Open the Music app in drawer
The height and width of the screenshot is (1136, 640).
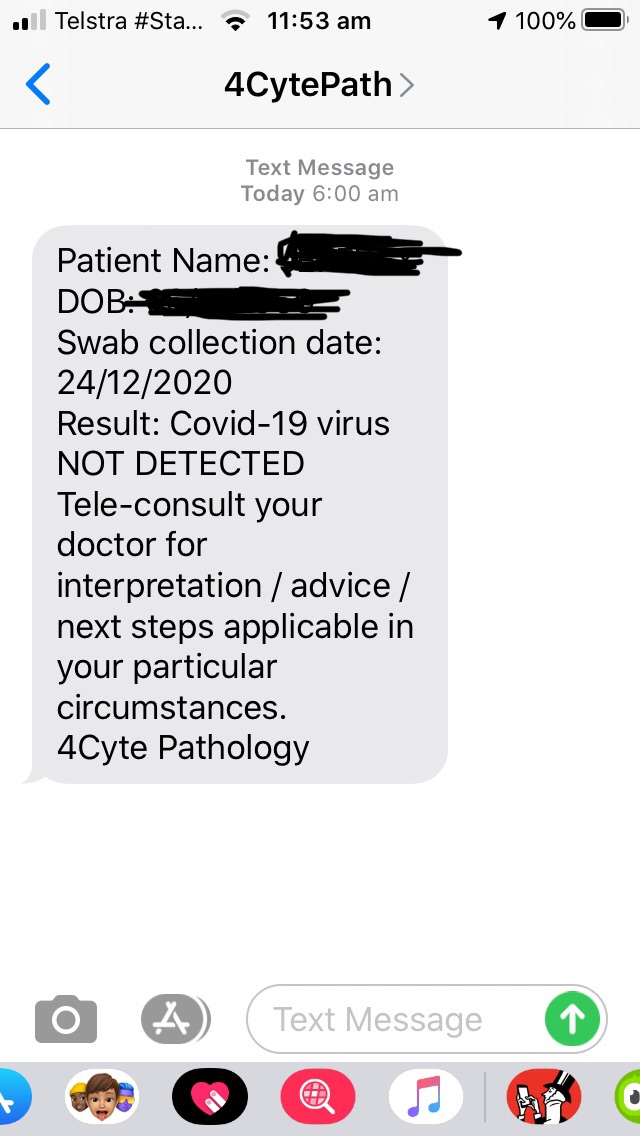(425, 1096)
